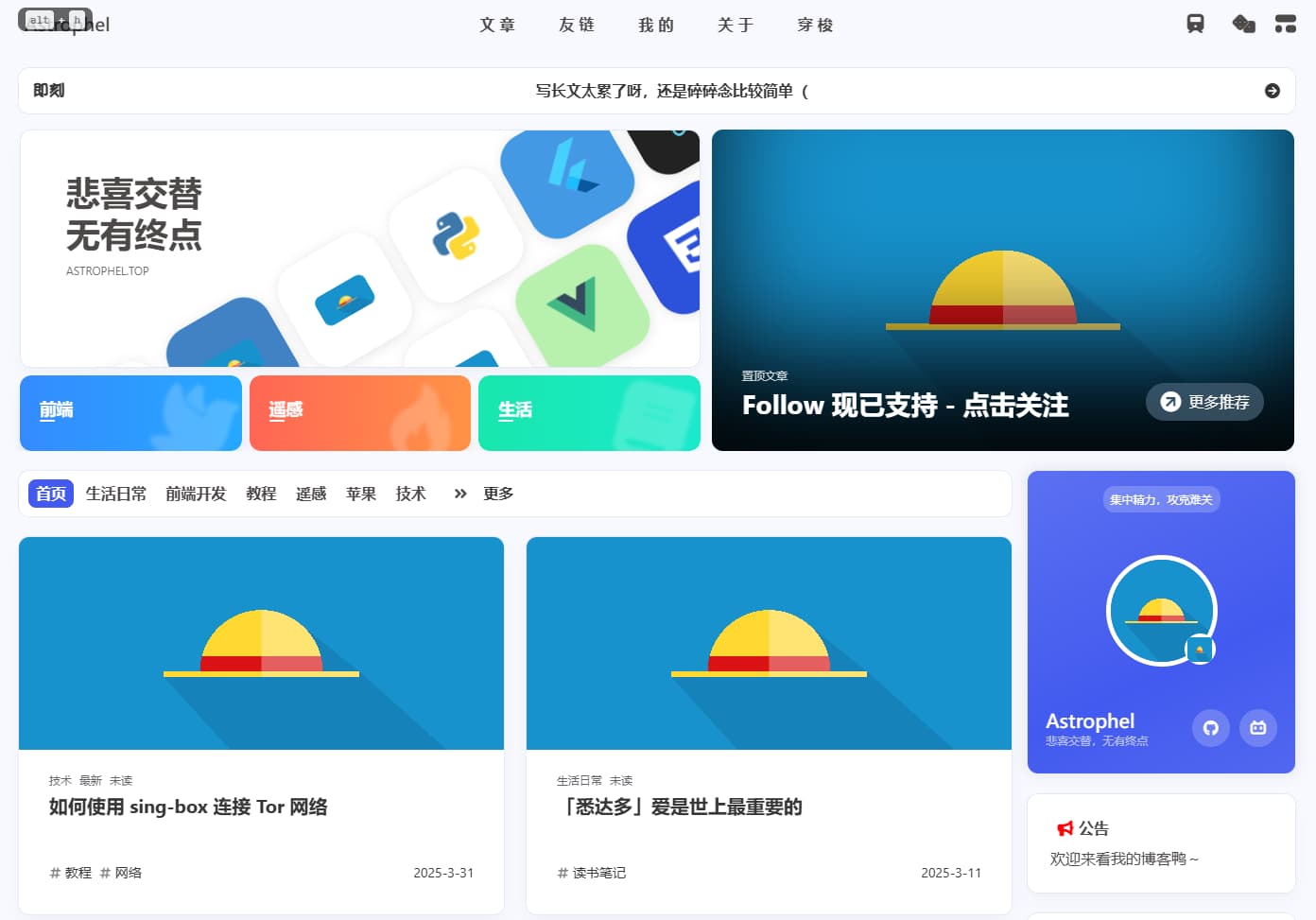Open the 生活 category card
This screenshot has width=1316, height=920.
point(589,412)
